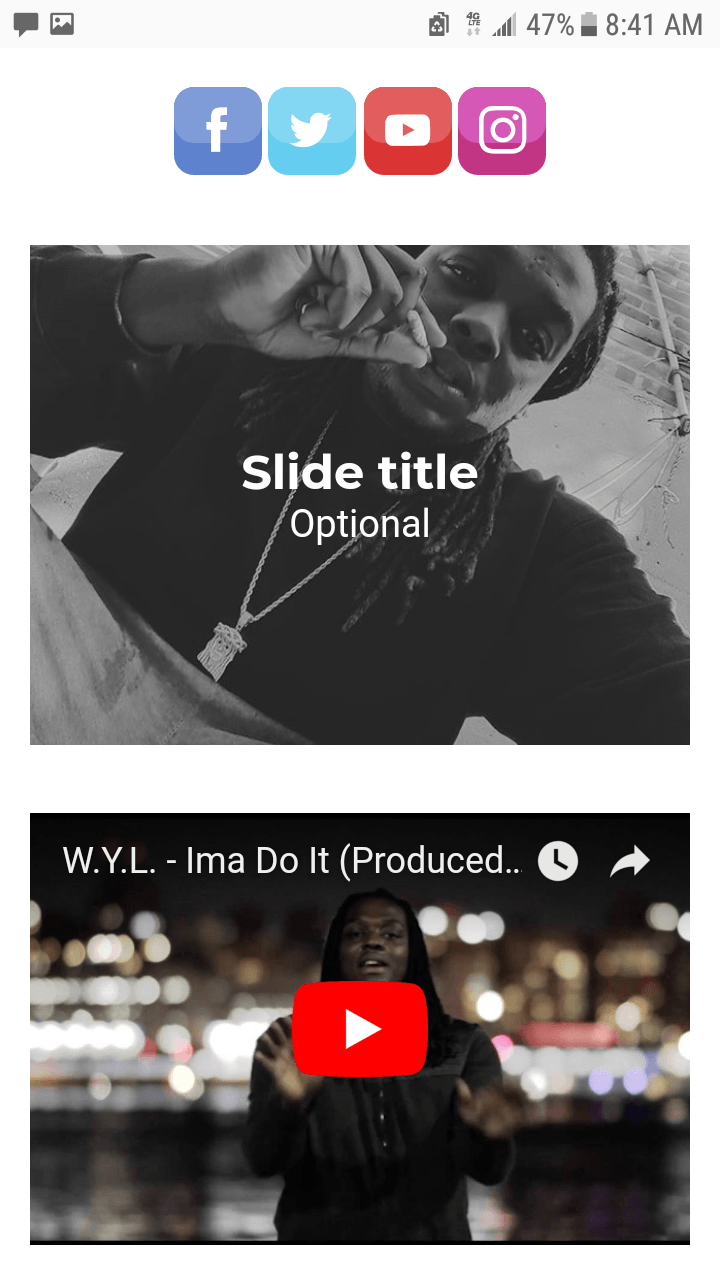Screen dimensions: 720x1280
Task: Open the W.Y.L. - Ima Do It video title
Action: (x=292, y=861)
